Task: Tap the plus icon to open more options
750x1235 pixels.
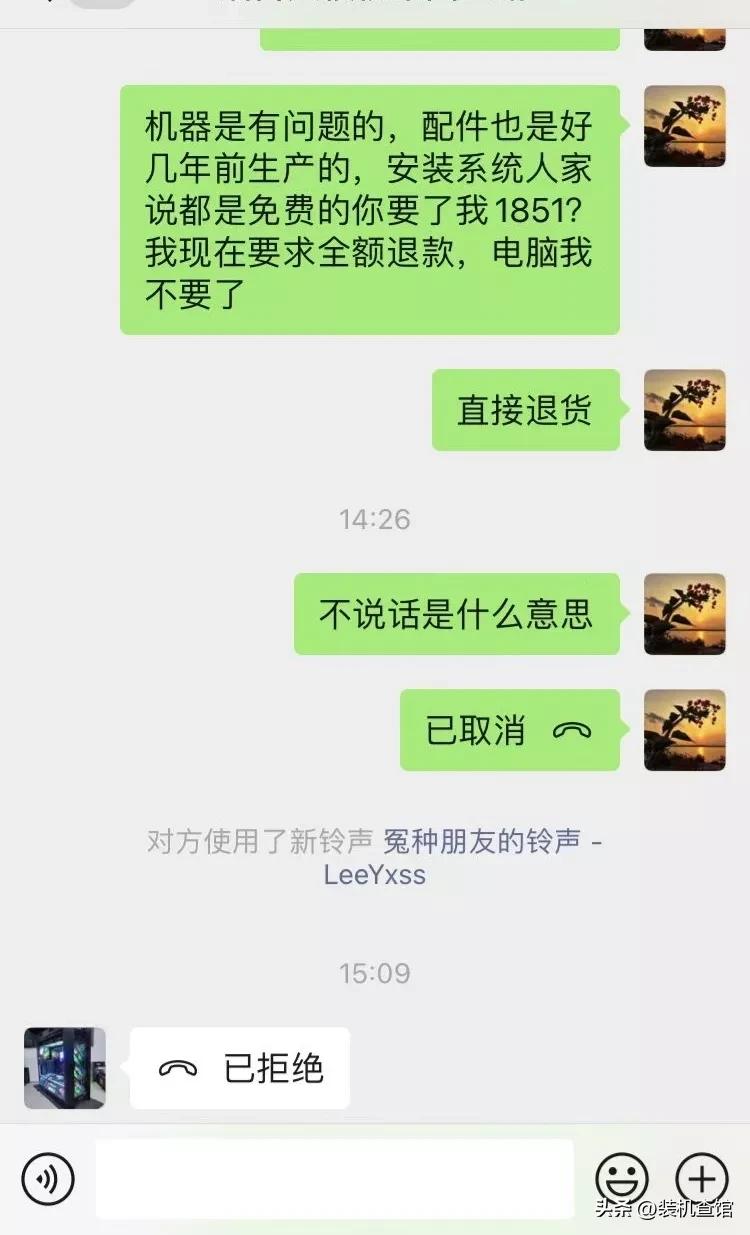Action: coord(702,1178)
